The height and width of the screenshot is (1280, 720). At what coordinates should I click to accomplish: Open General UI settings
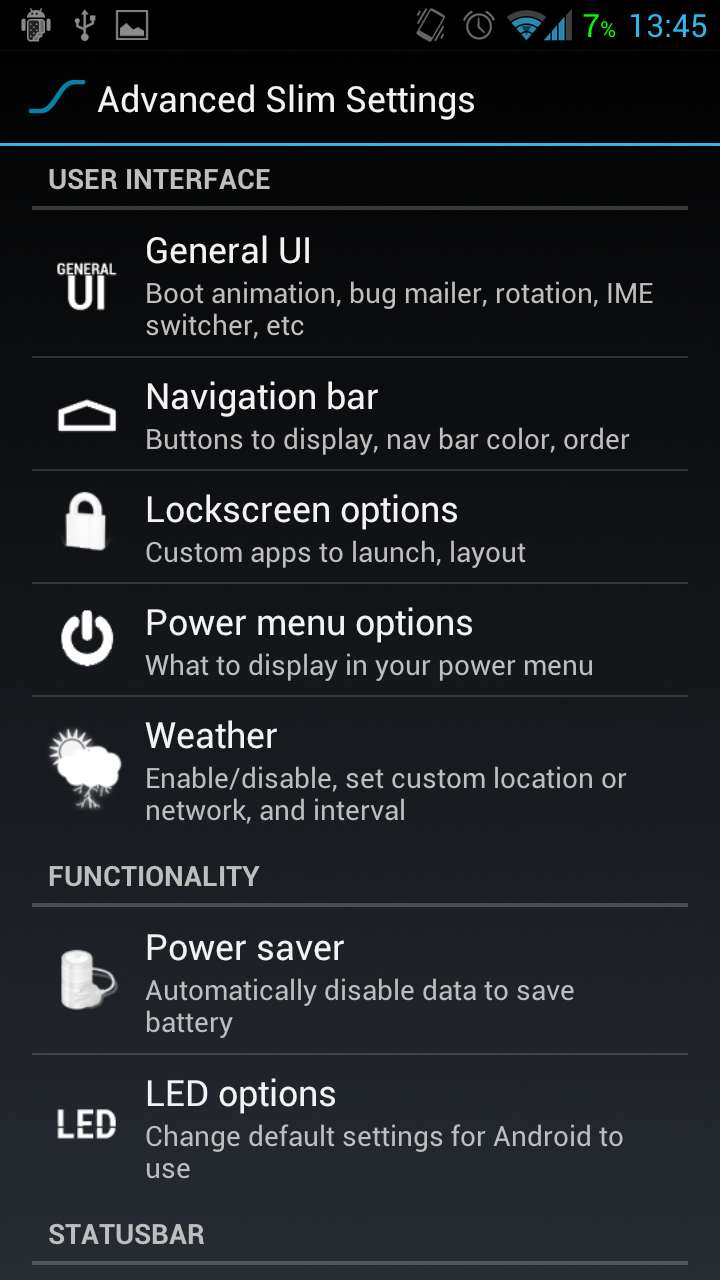(360, 285)
